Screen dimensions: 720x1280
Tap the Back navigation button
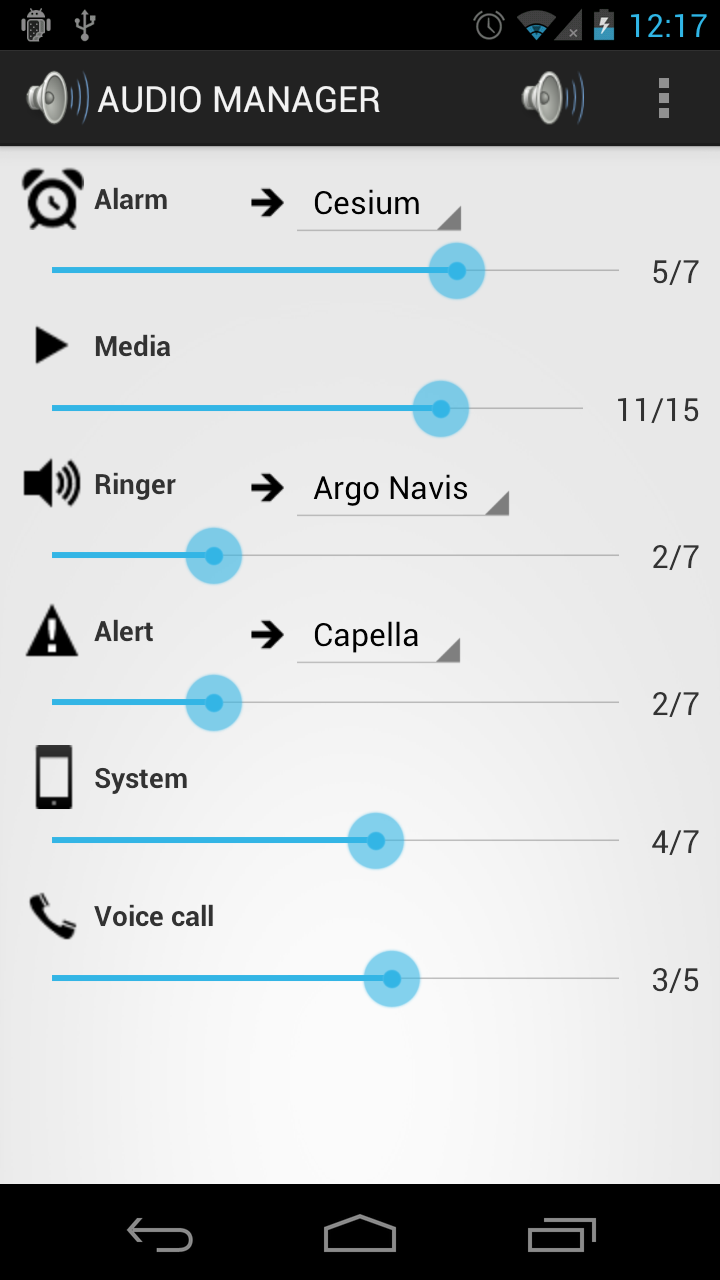159,1235
